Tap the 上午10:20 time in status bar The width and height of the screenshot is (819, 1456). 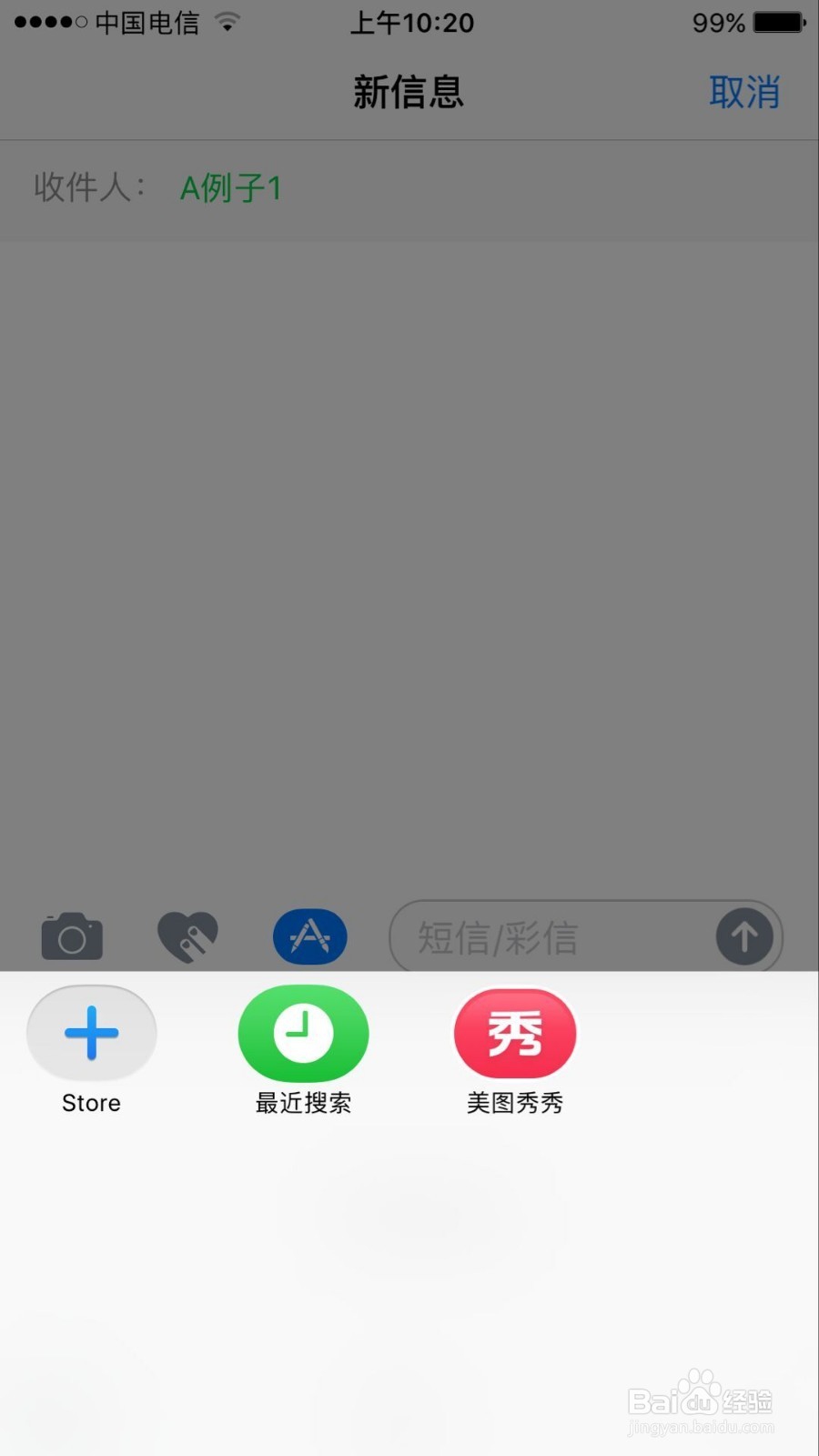click(411, 23)
